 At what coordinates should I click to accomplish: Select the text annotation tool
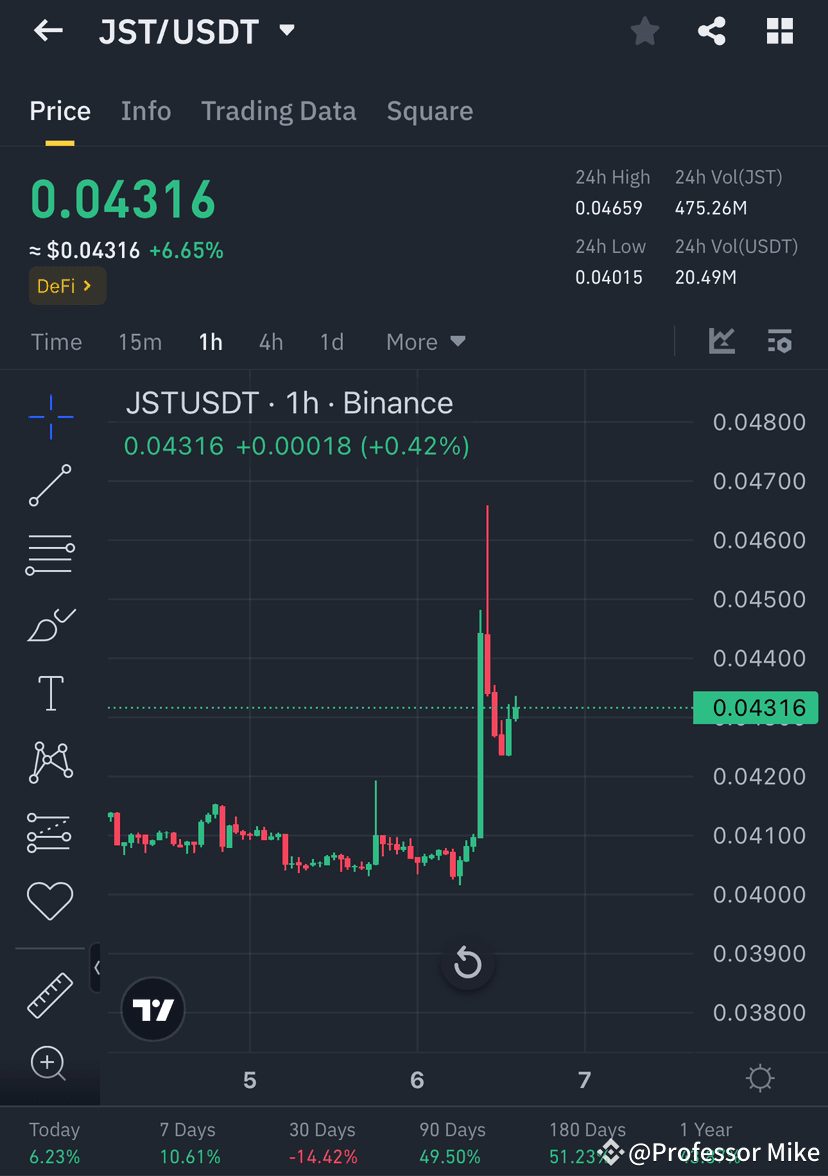[x=49, y=692]
